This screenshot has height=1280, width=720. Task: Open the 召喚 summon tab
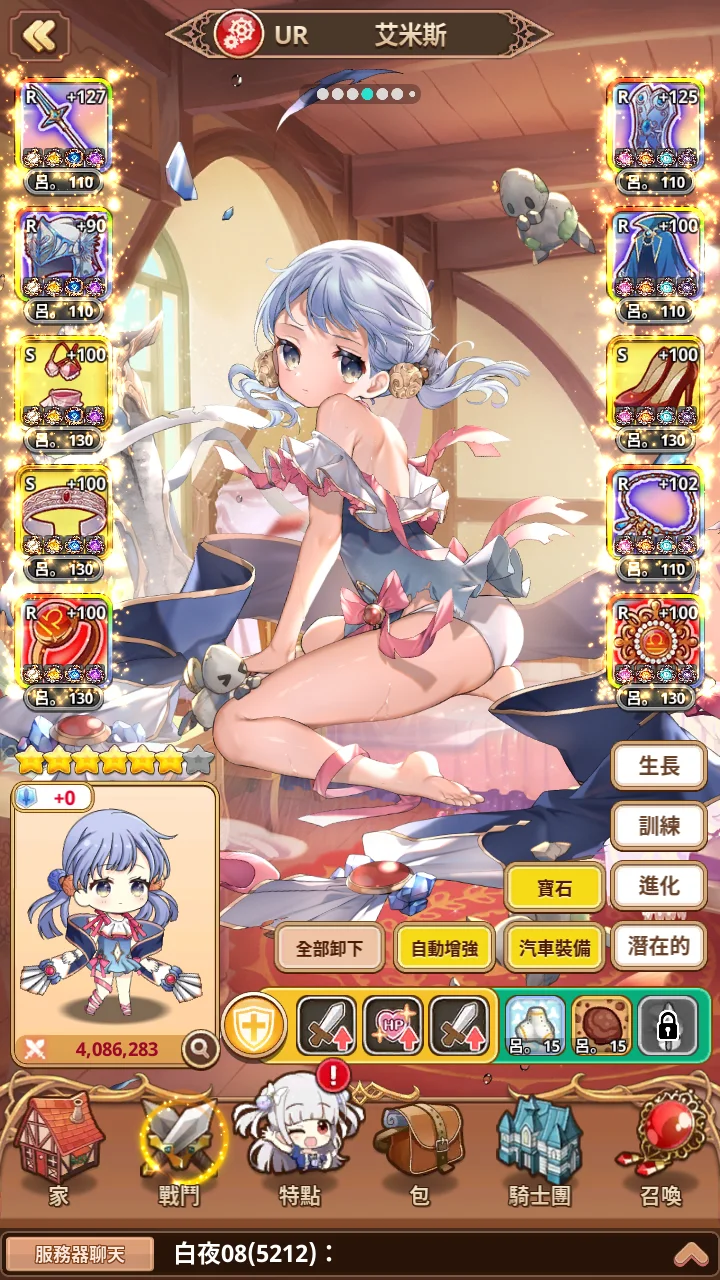click(661, 1150)
